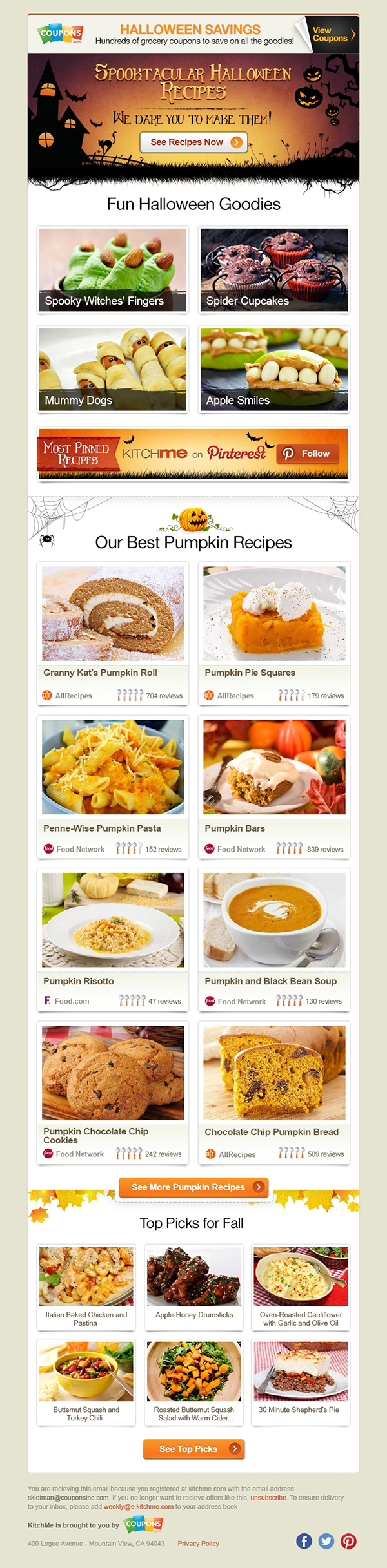View the Mummy Dogs recipe
Viewport: 387px width, 1568px height.
(113, 369)
